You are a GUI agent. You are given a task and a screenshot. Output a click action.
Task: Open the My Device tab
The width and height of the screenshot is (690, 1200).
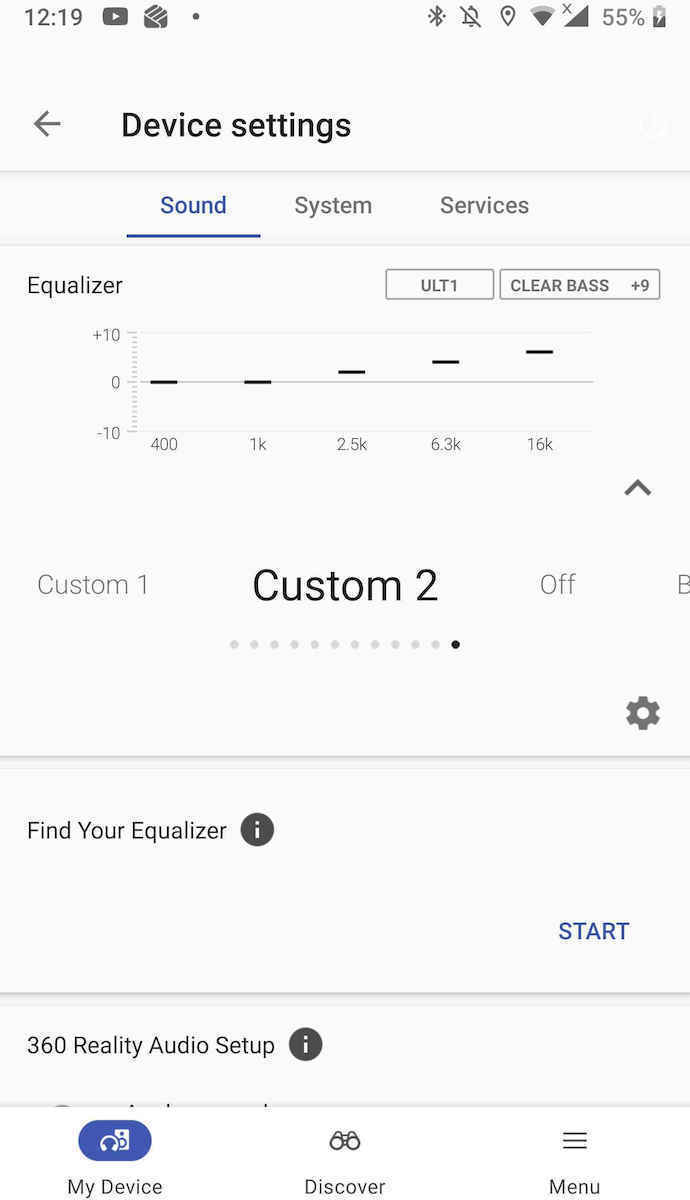tap(115, 1158)
